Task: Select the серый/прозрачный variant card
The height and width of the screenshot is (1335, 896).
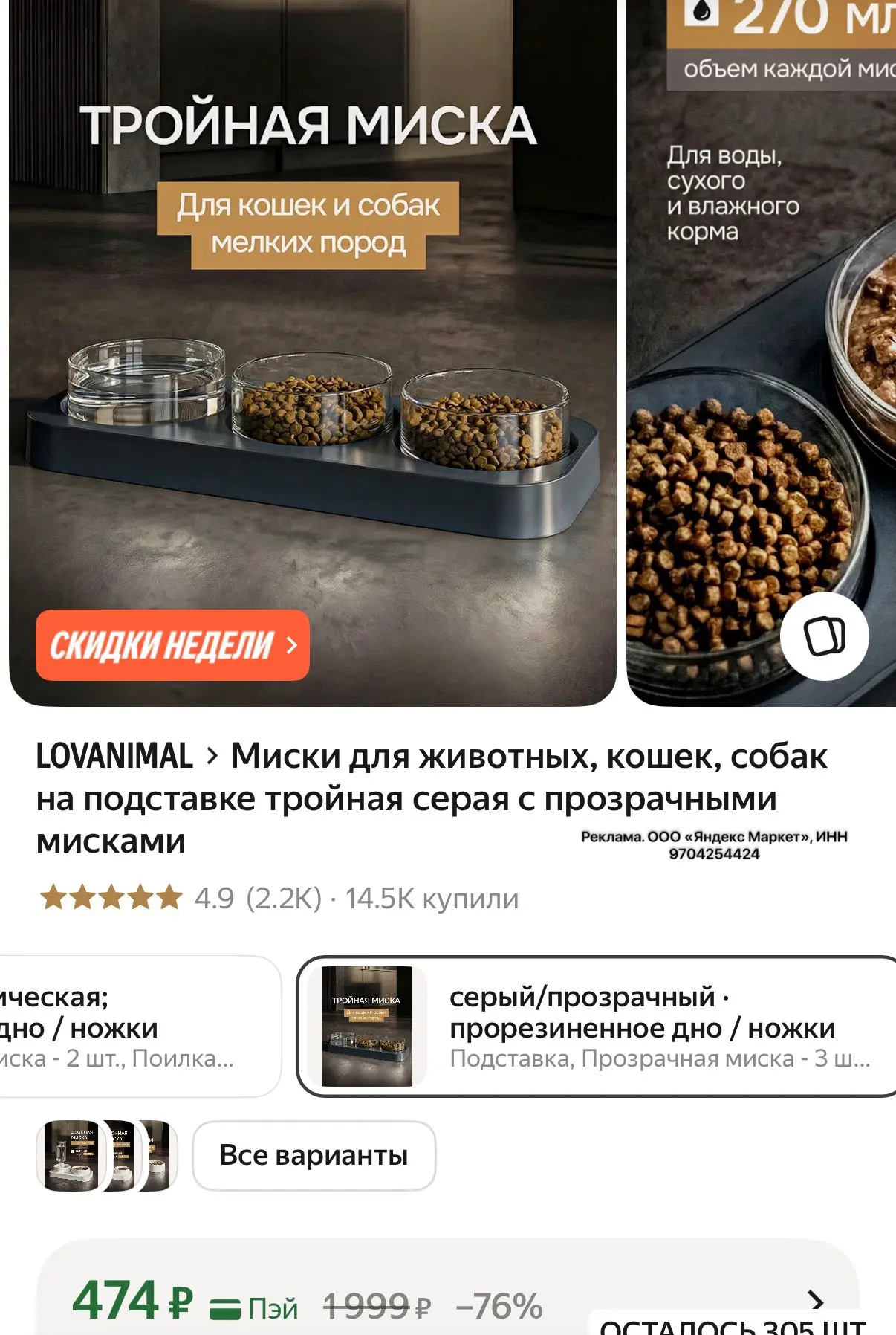Action: click(x=597, y=1027)
